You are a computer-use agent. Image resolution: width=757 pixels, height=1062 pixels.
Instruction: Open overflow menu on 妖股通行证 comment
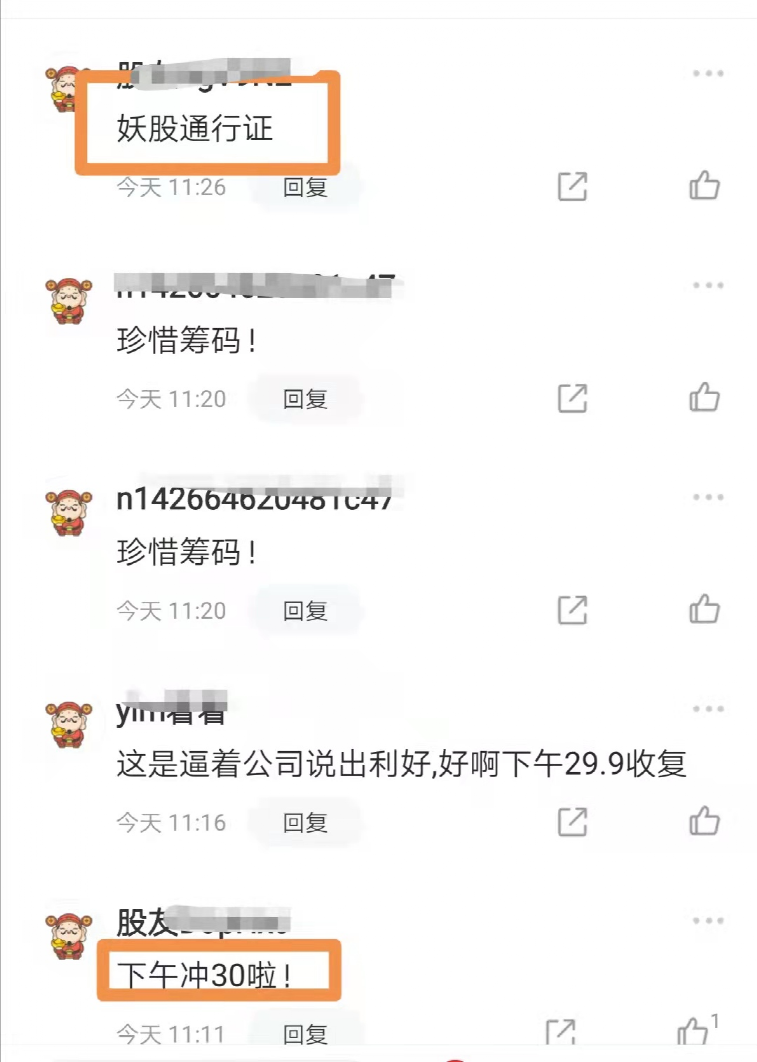[x=708, y=74]
